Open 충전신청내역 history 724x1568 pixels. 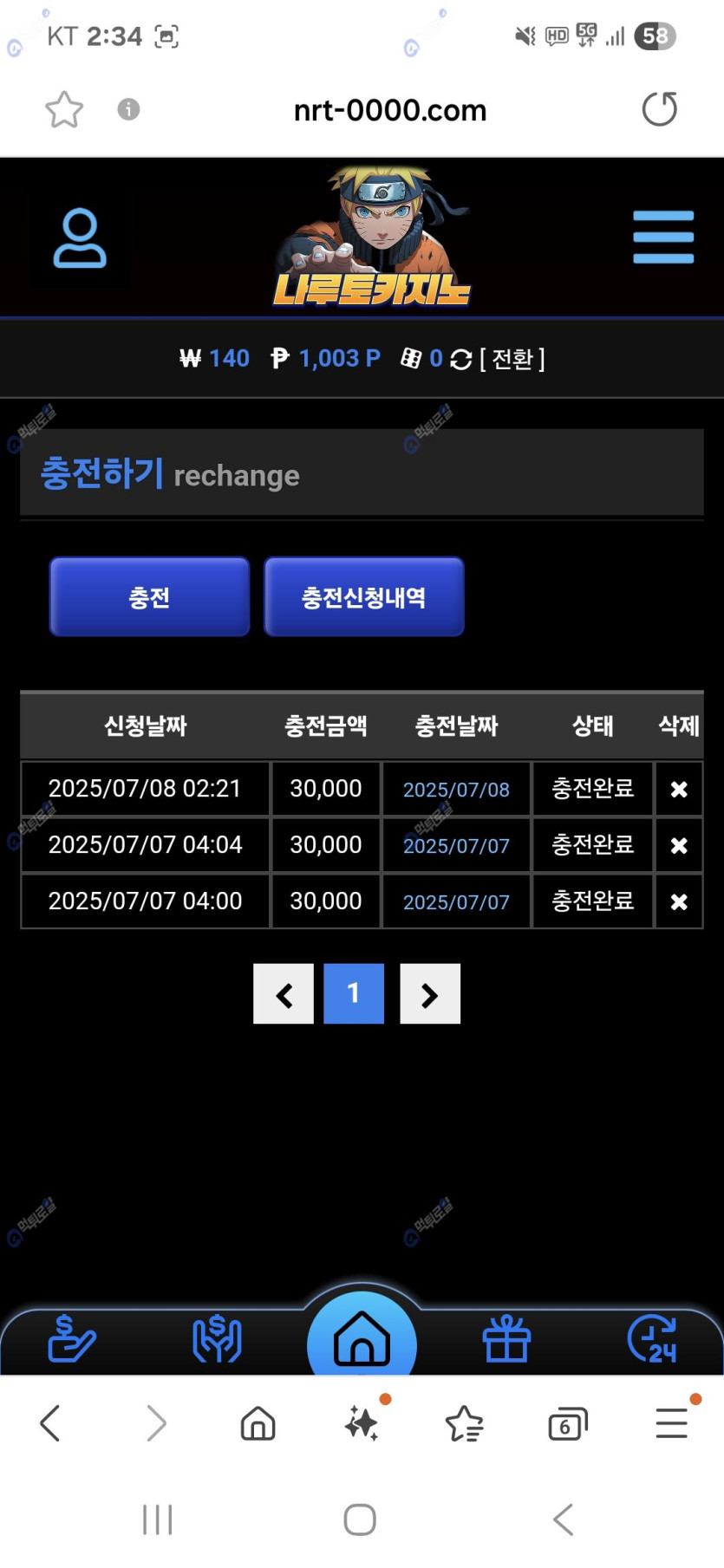(363, 597)
